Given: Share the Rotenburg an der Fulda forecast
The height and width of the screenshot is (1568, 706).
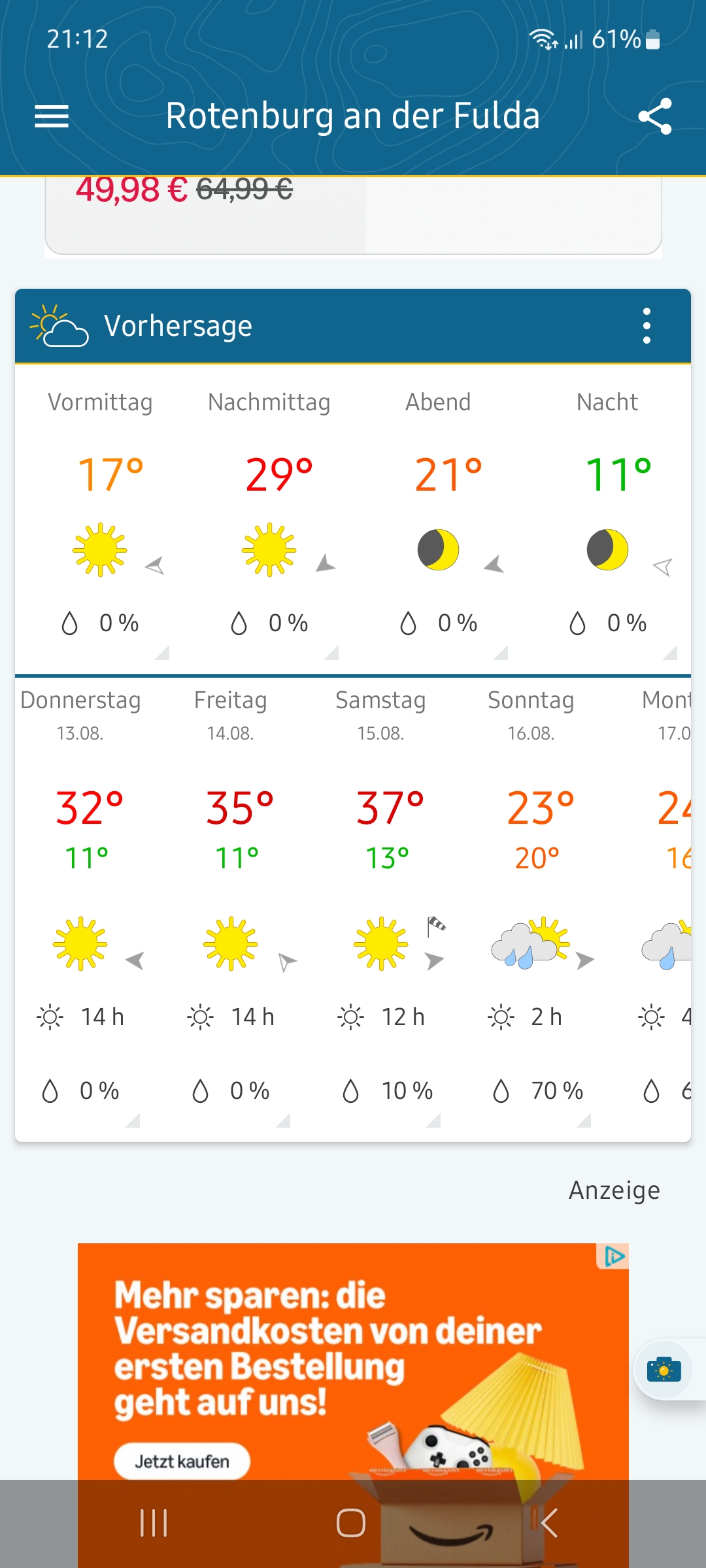Looking at the screenshot, I should (655, 117).
